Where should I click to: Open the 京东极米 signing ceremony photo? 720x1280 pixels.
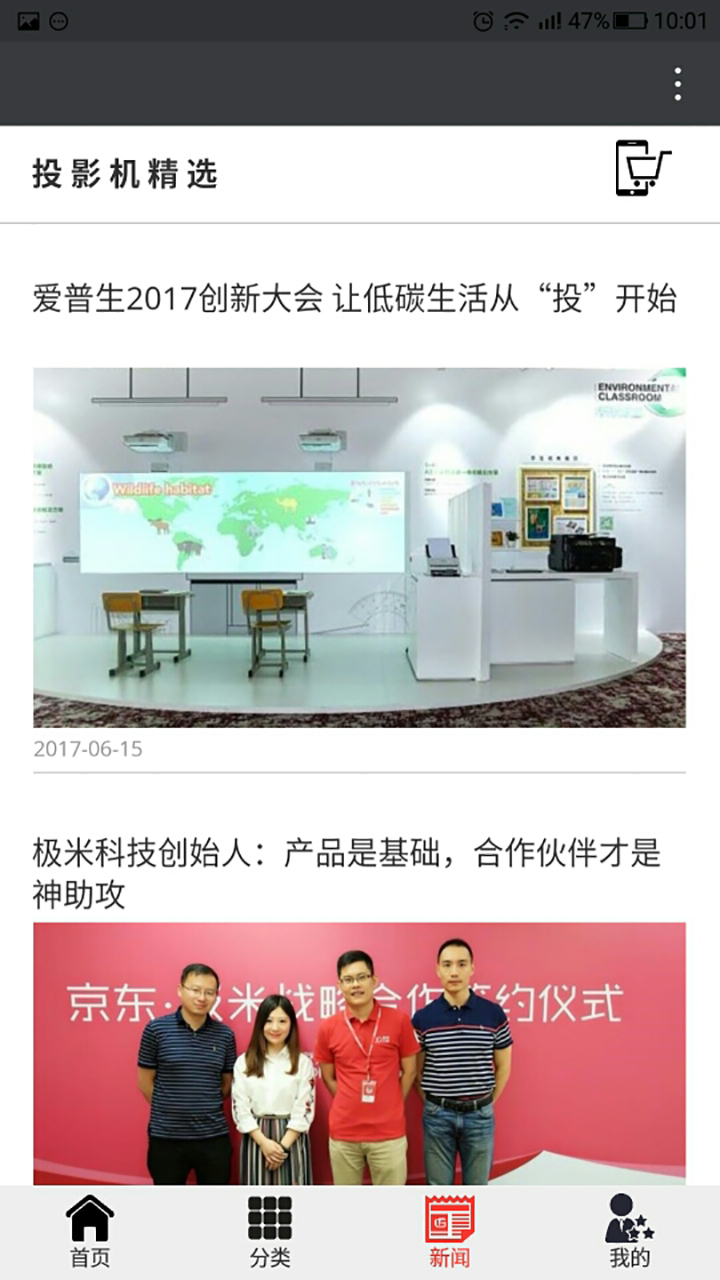pyautogui.click(x=359, y=1053)
